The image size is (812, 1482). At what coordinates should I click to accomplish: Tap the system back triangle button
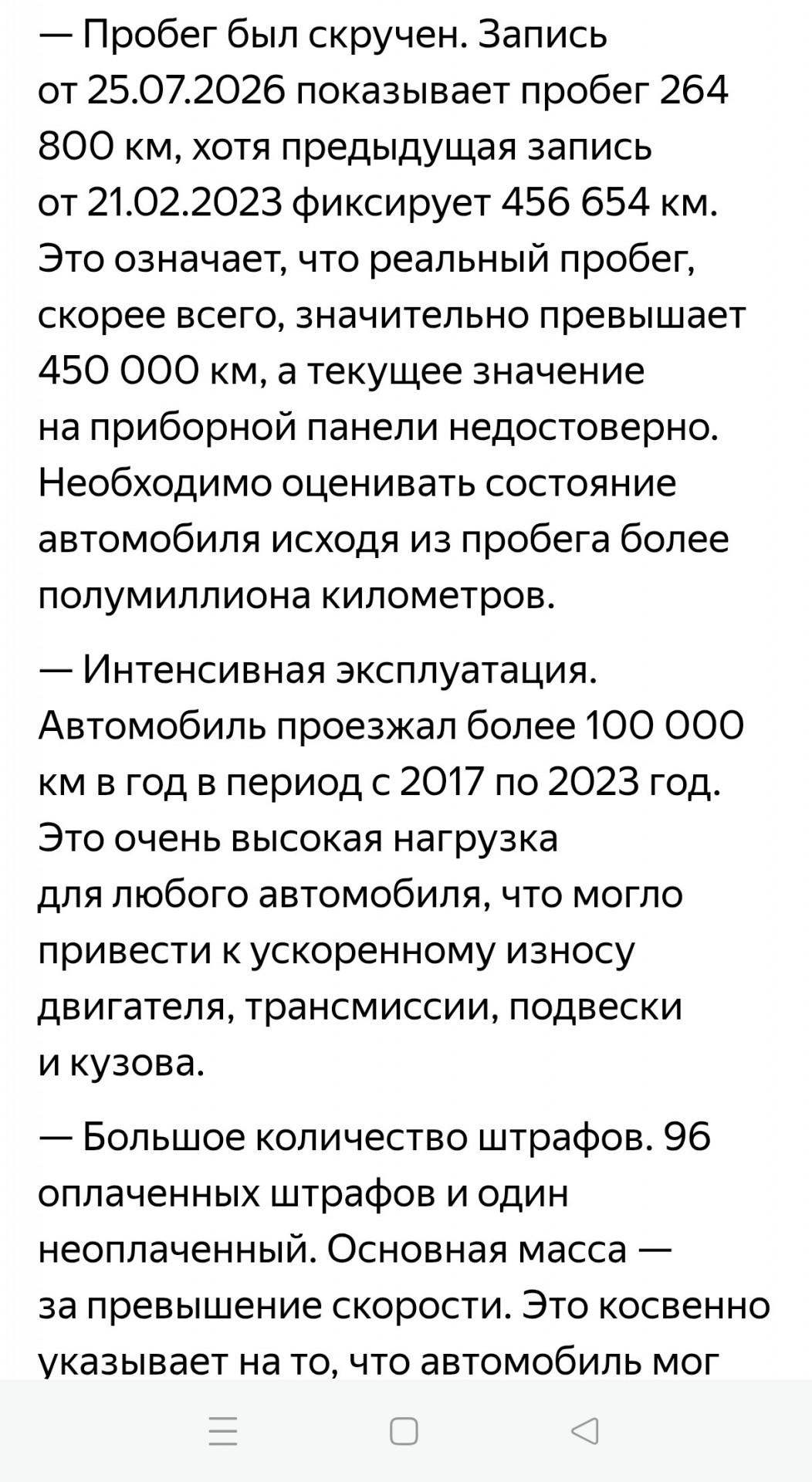(585, 1430)
